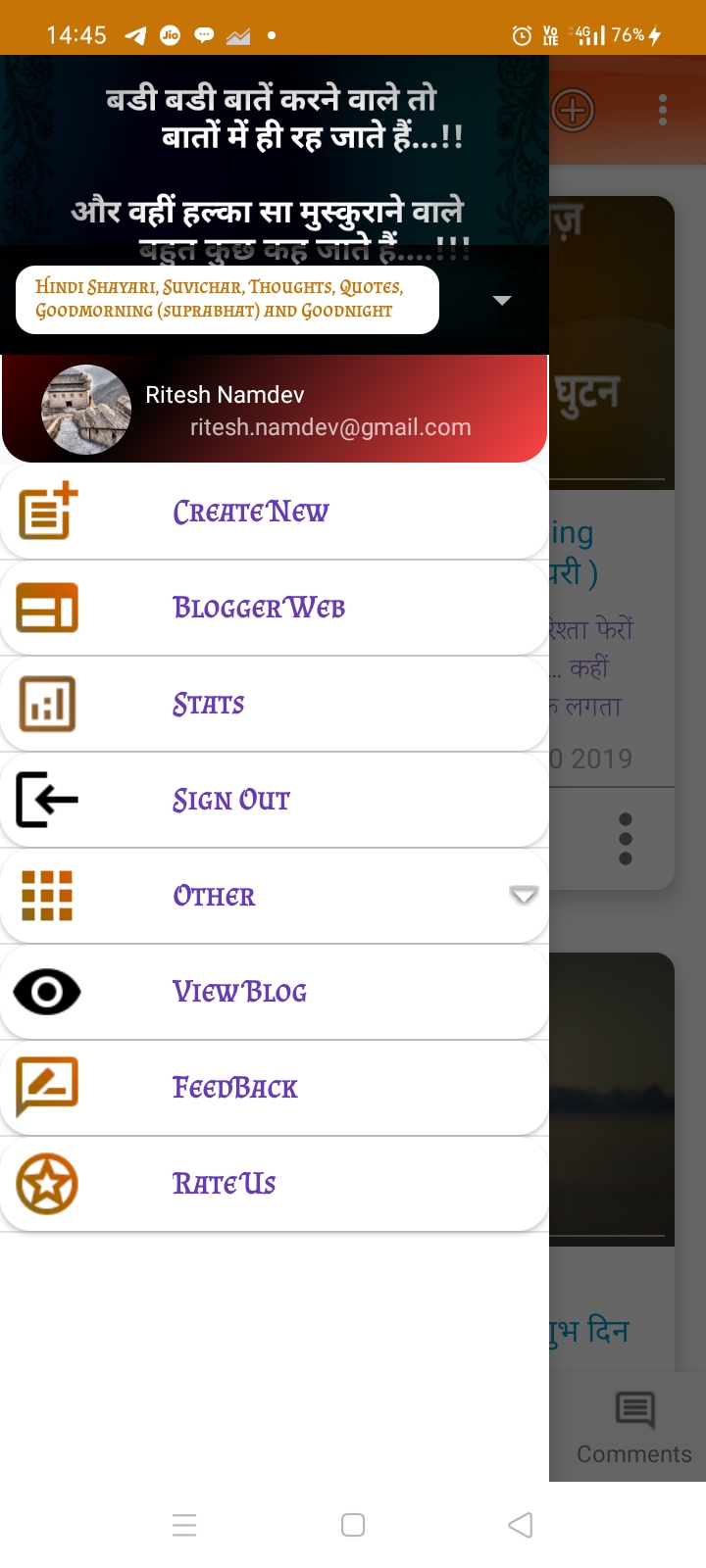This screenshot has height=1568, width=706.
Task: Tap the system home button
Action: [x=353, y=1525]
